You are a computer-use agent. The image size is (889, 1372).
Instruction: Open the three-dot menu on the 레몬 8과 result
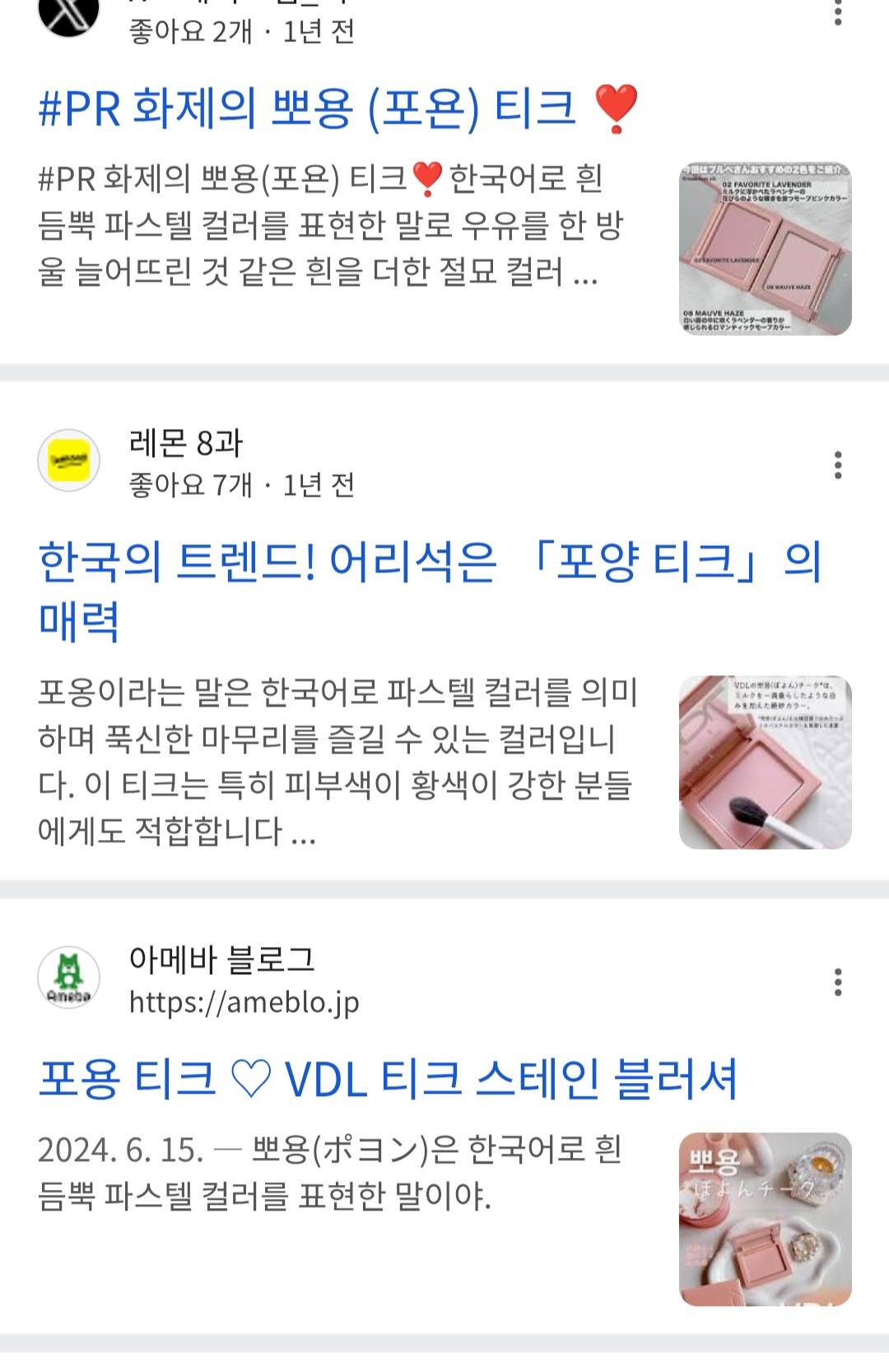click(840, 464)
